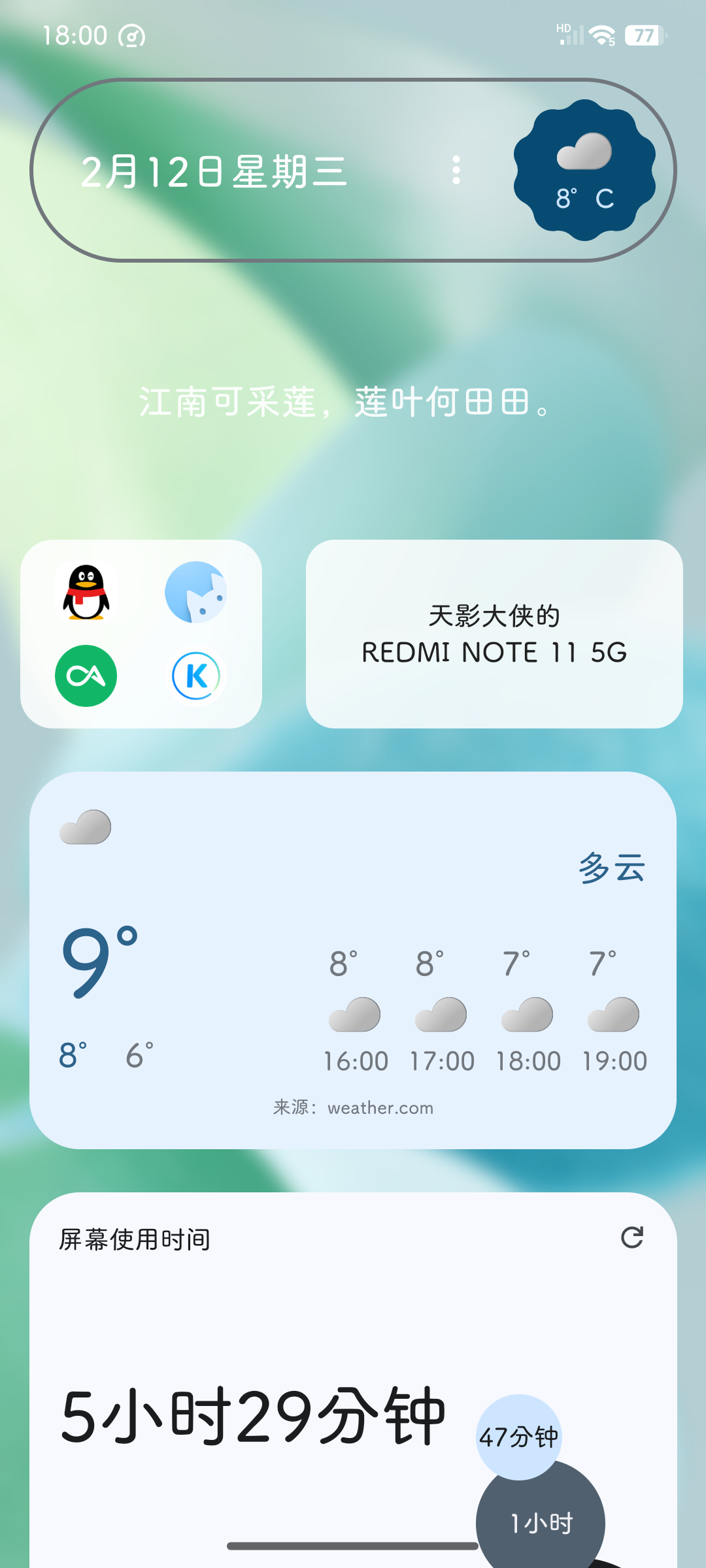Refresh the 屏幕使用时间 widget
This screenshot has width=706, height=1568.
coord(631,1237)
